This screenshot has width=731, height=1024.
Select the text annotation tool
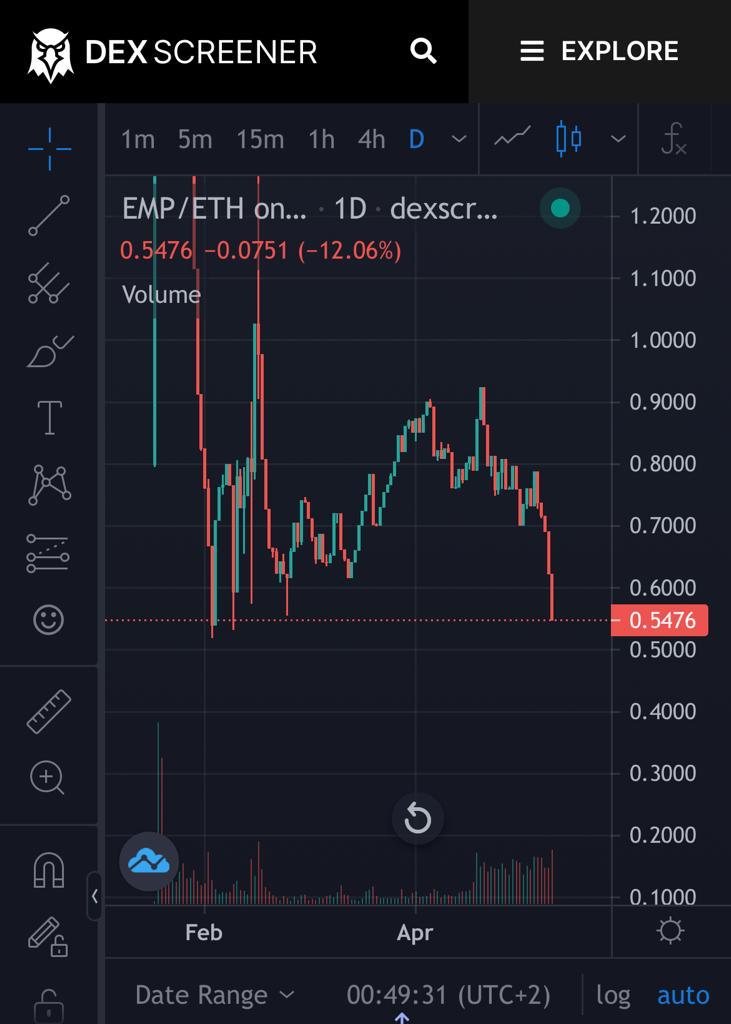tap(48, 418)
